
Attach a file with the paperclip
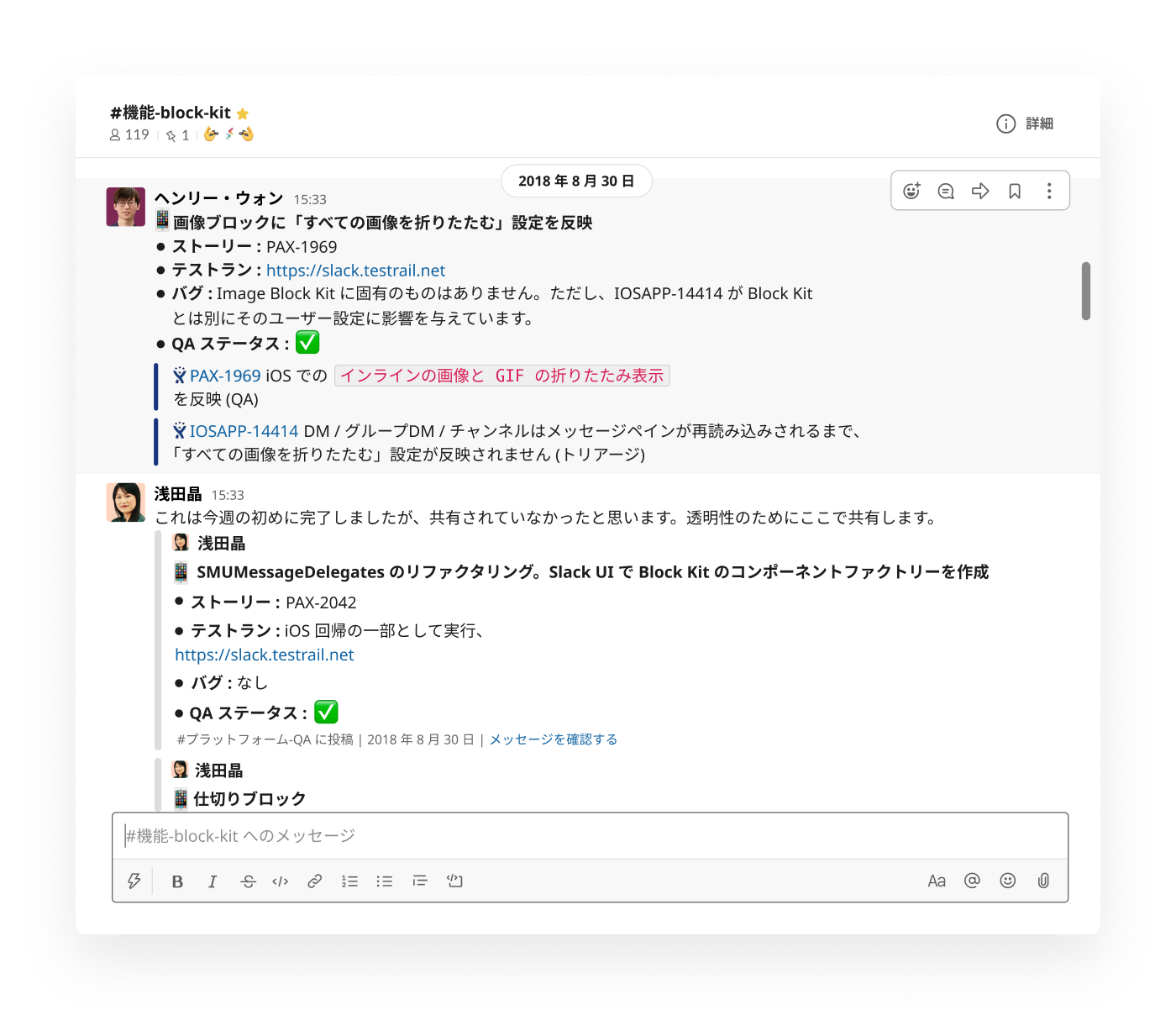(x=1043, y=881)
